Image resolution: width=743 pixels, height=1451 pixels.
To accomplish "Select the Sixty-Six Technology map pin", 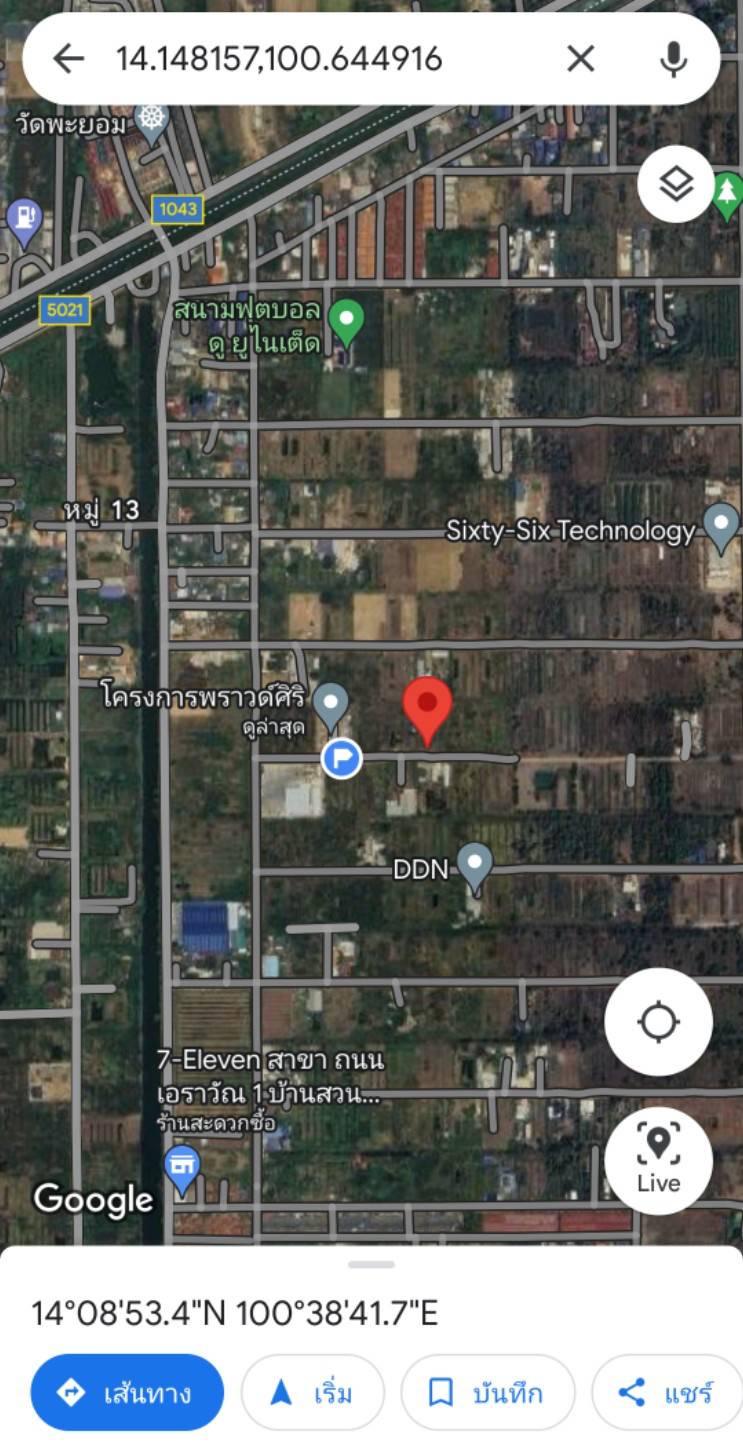I will coord(721,527).
